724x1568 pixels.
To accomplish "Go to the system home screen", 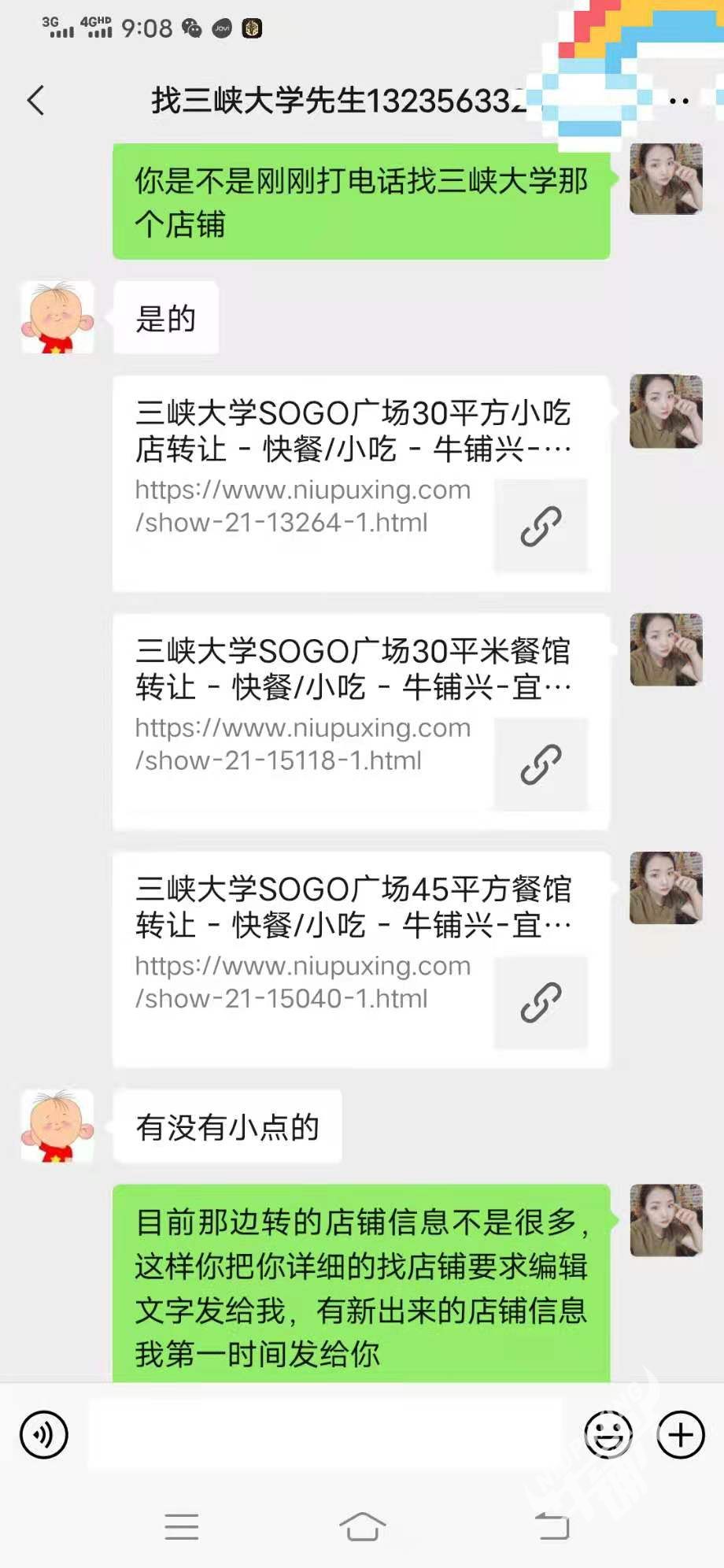I will point(363,1526).
